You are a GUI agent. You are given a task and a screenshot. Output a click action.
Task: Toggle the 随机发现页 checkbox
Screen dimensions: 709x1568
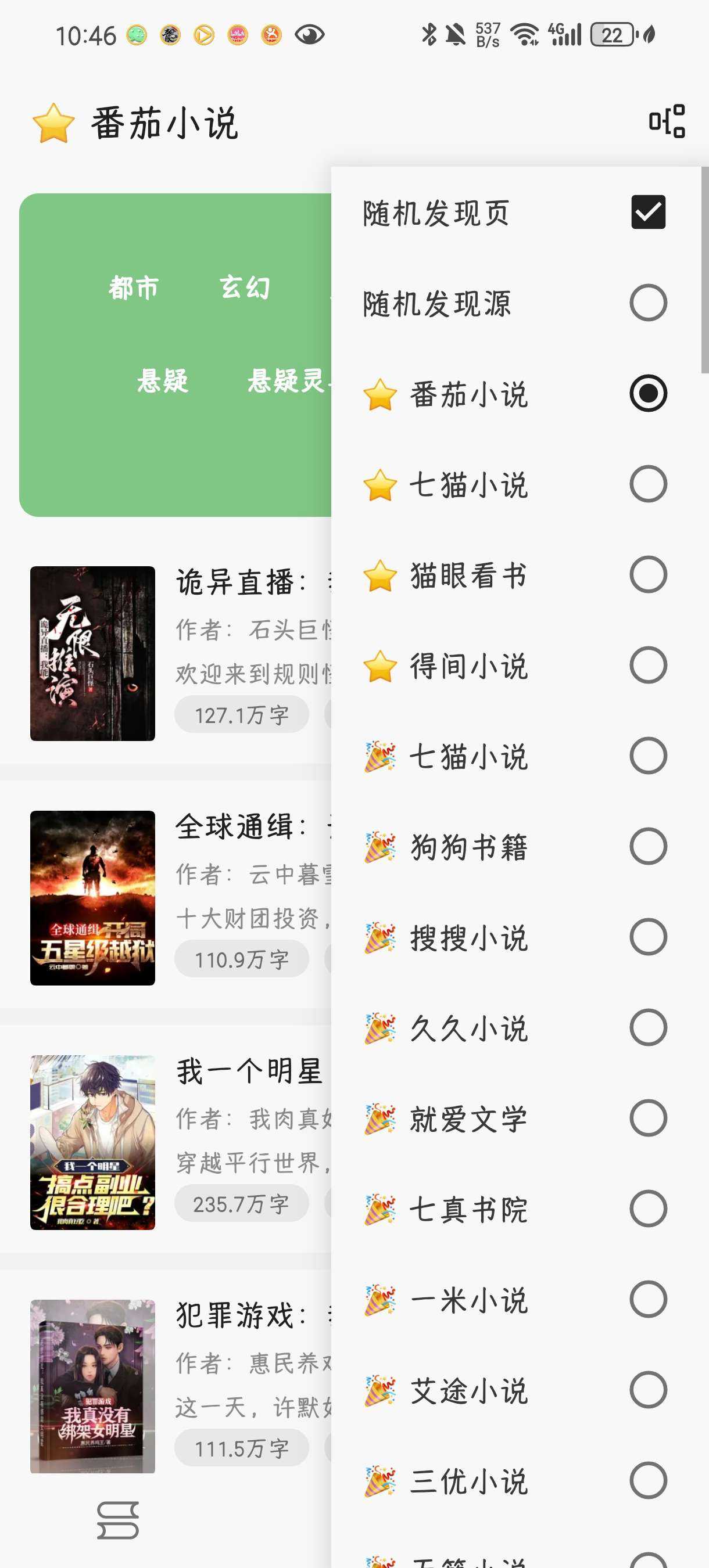(647, 213)
